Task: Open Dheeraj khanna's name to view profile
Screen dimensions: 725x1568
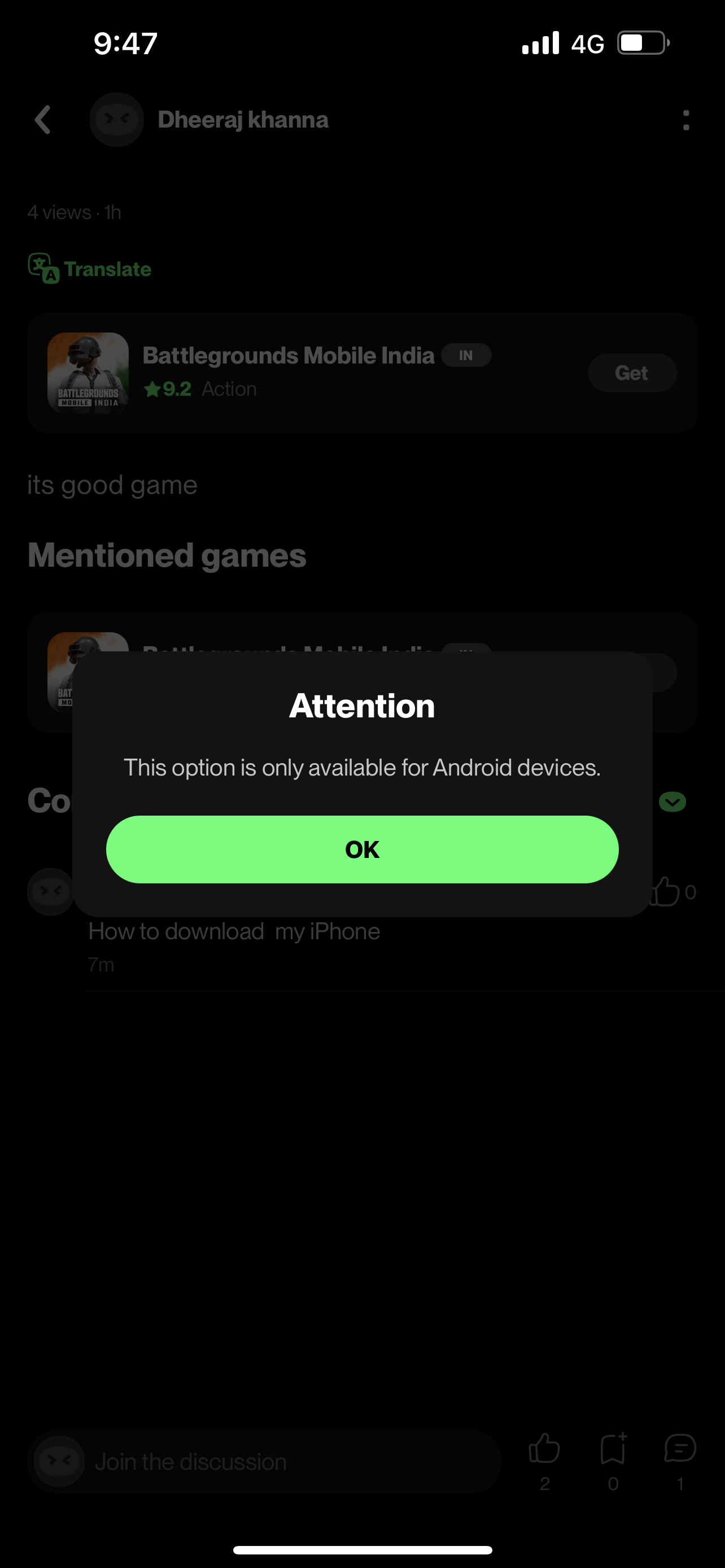Action: (243, 120)
